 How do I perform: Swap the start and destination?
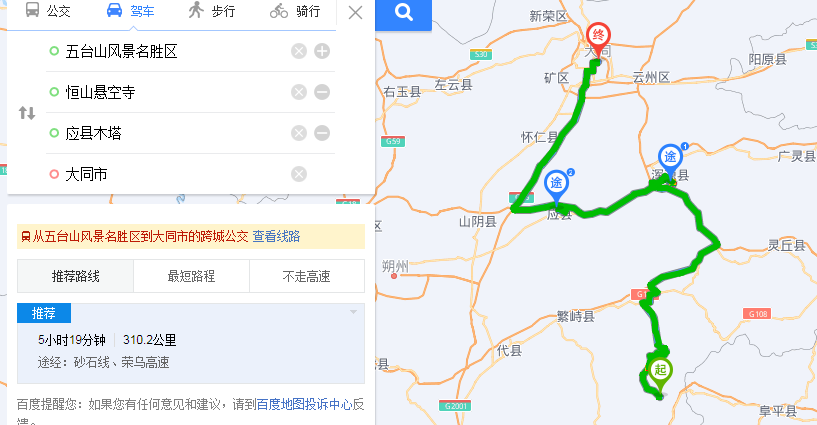click(x=27, y=113)
